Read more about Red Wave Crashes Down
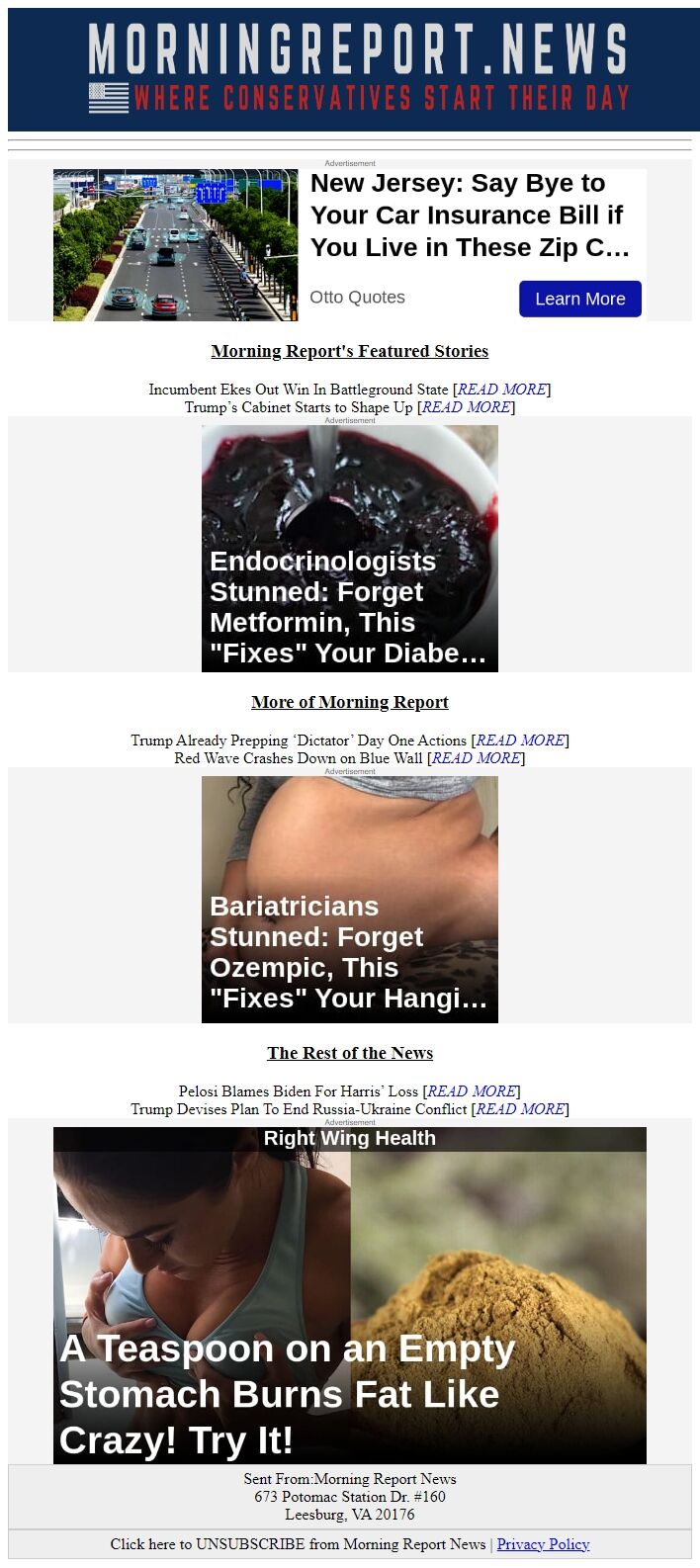 click(476, 758)
